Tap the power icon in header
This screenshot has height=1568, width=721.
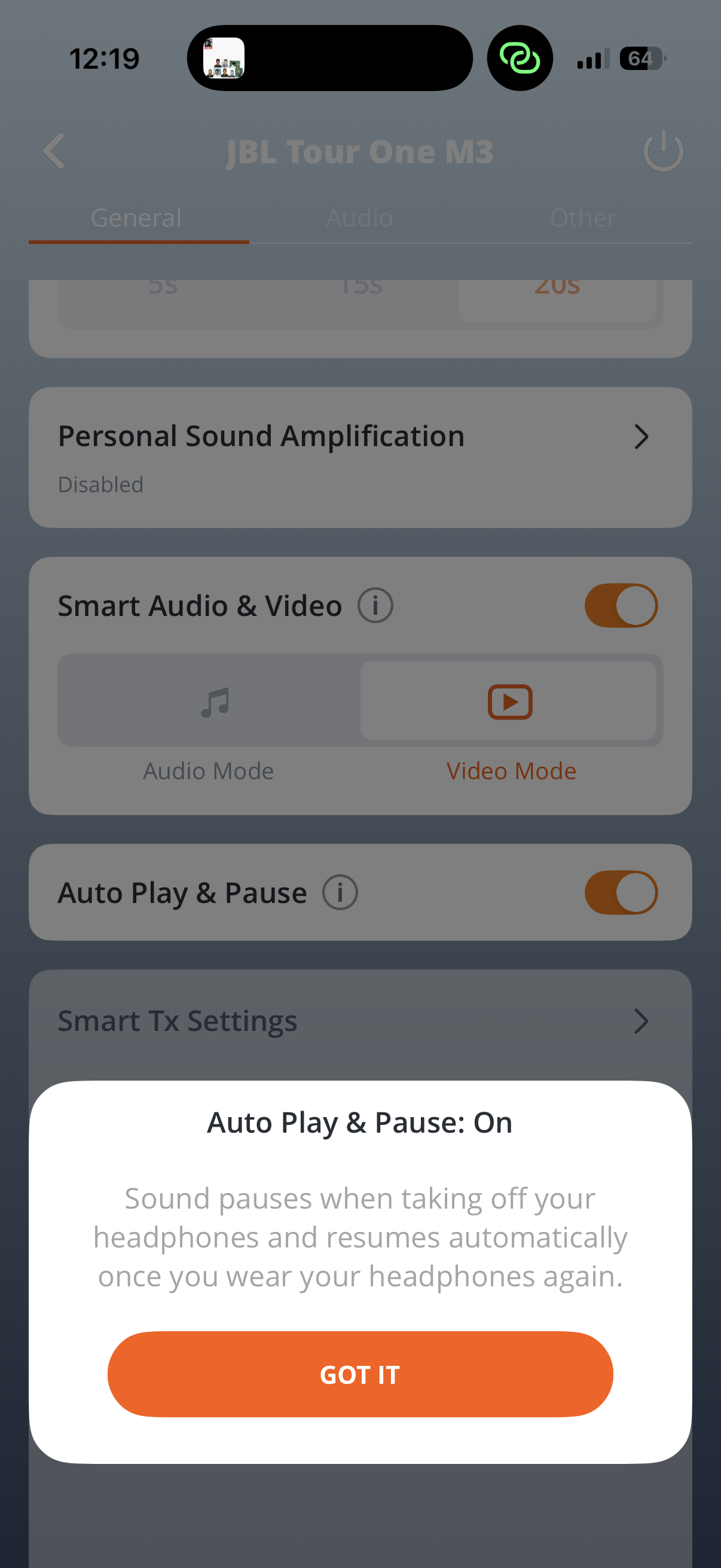(x=662, y=150)
